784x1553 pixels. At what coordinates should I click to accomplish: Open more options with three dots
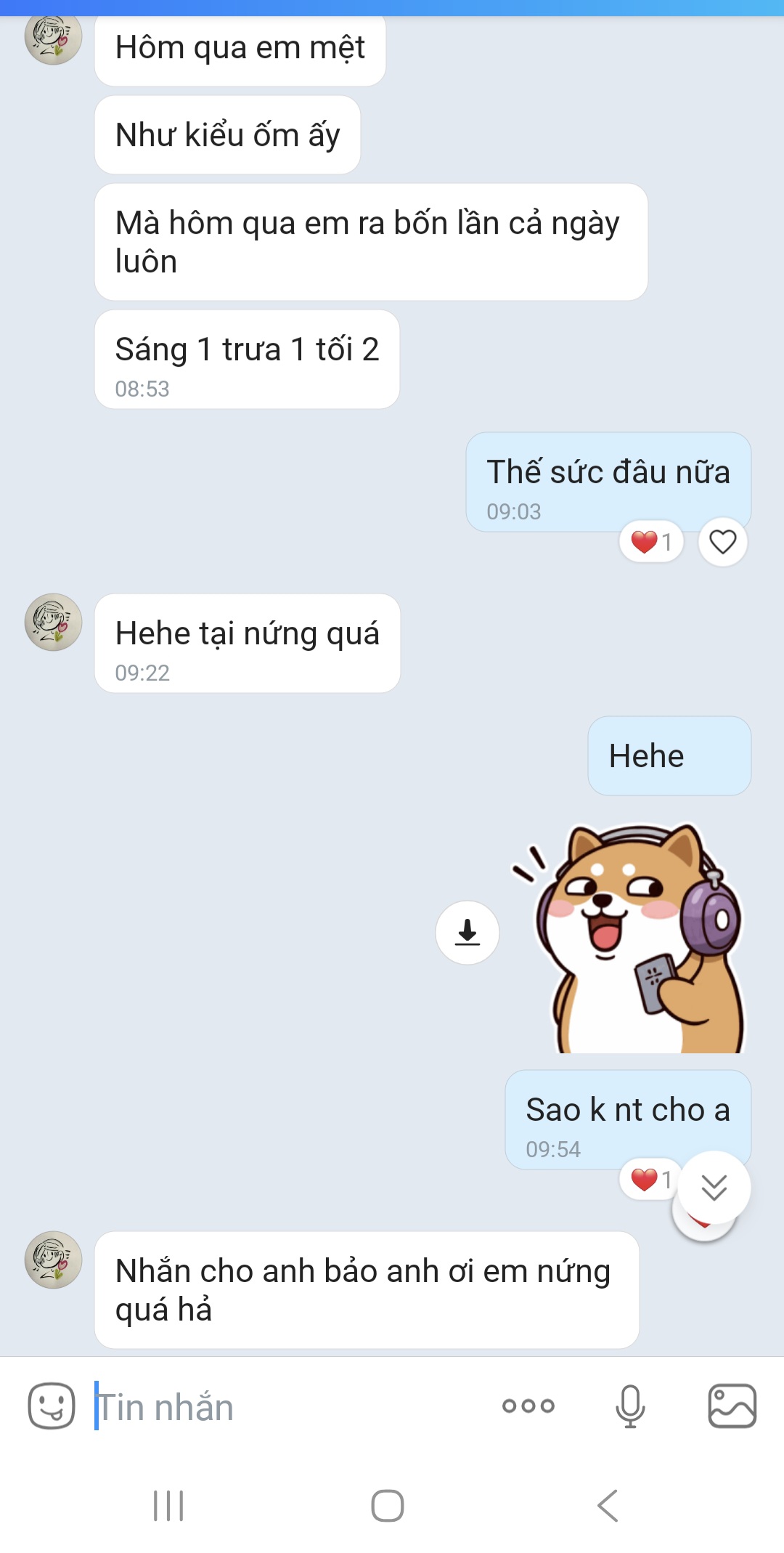point(528,1406)
